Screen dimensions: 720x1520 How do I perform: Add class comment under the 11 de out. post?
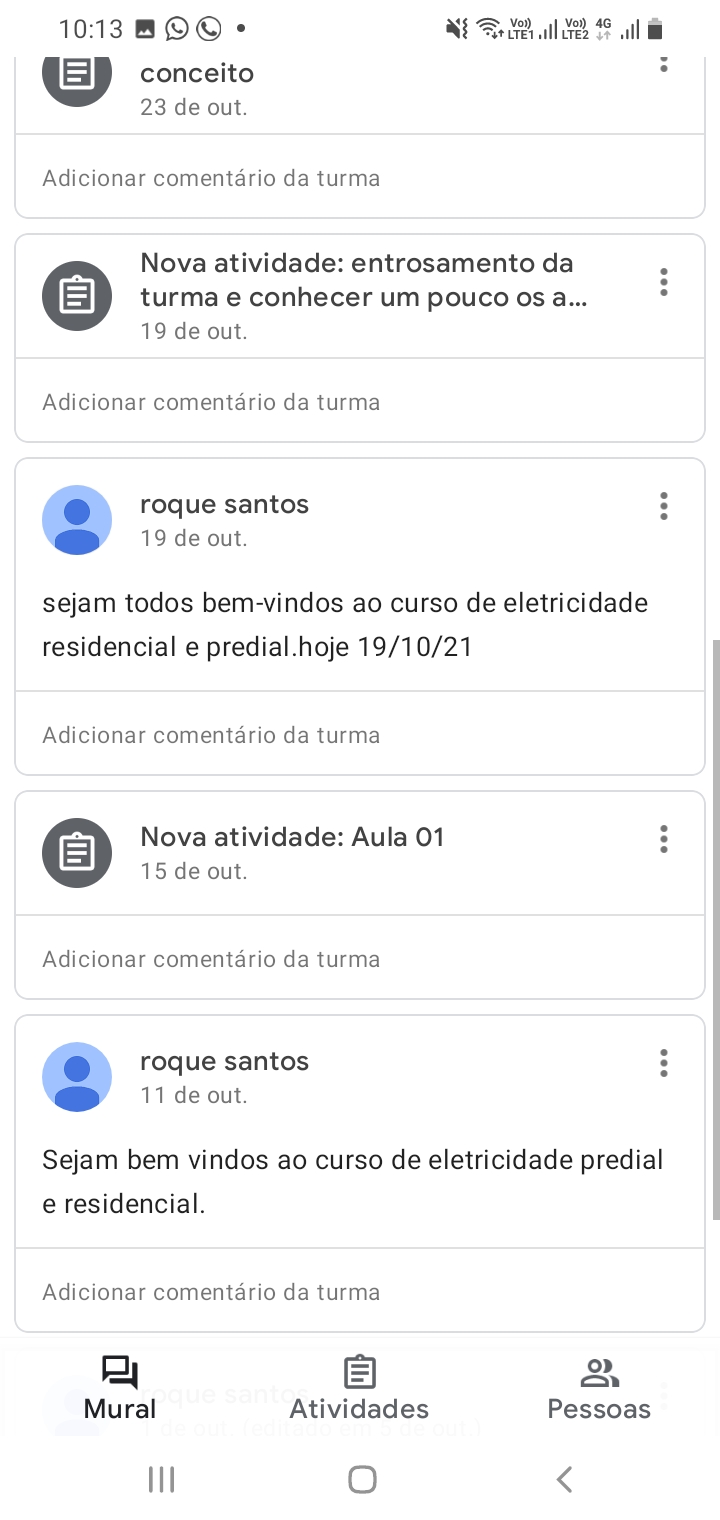(360, 1291)
